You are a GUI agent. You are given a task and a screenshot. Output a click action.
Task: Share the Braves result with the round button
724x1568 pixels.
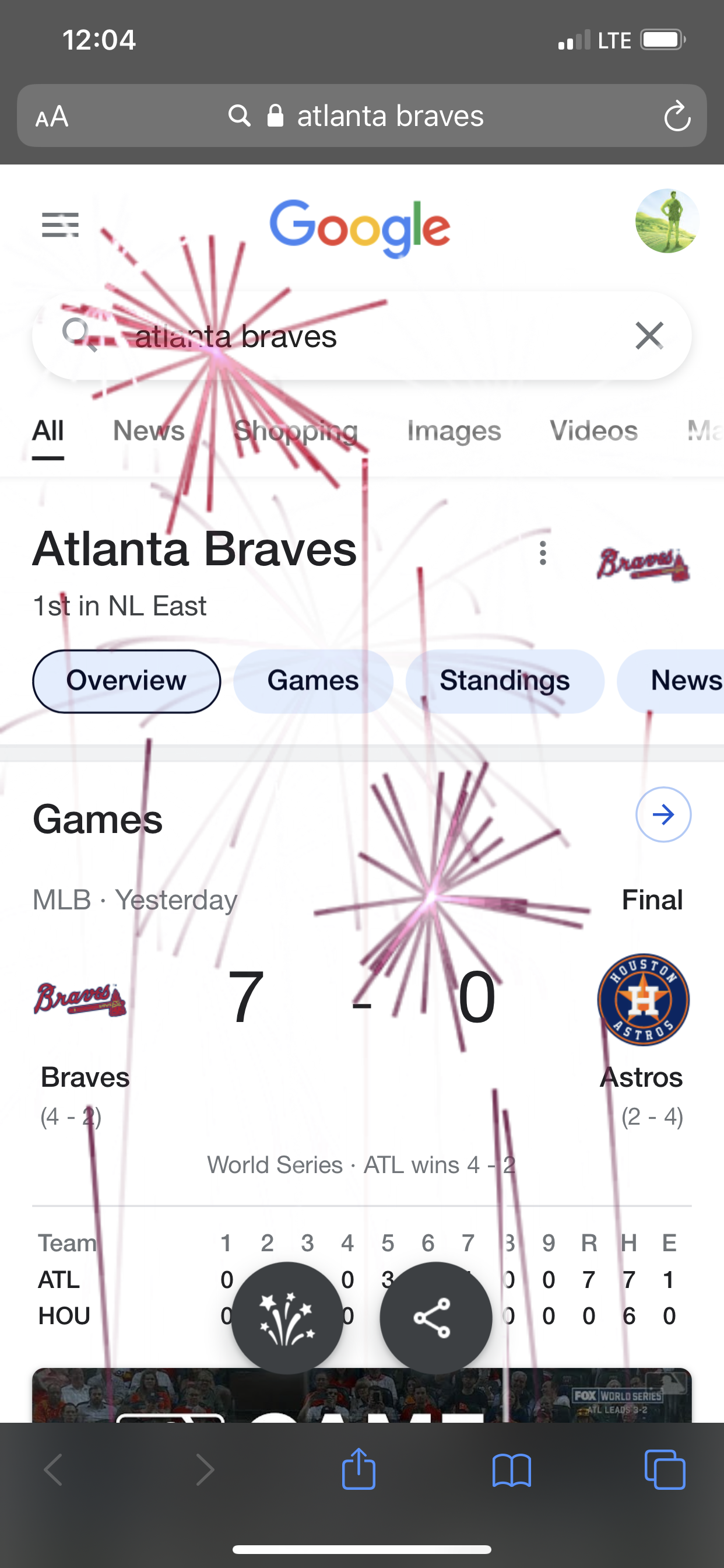pyautogui.click(x=435, y=1317)
